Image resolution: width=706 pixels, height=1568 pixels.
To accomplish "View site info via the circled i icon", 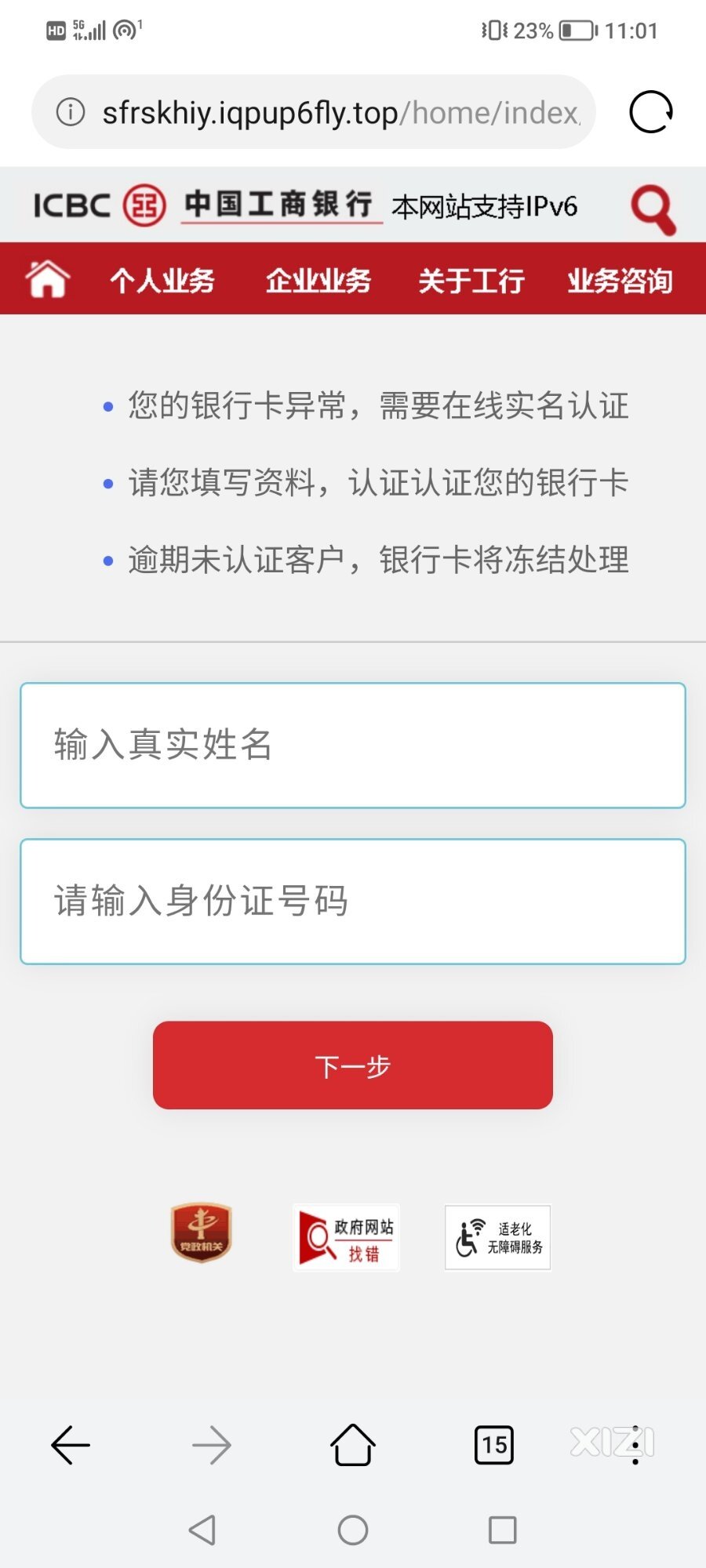I will pyautogui.click(x=71, y=112).
